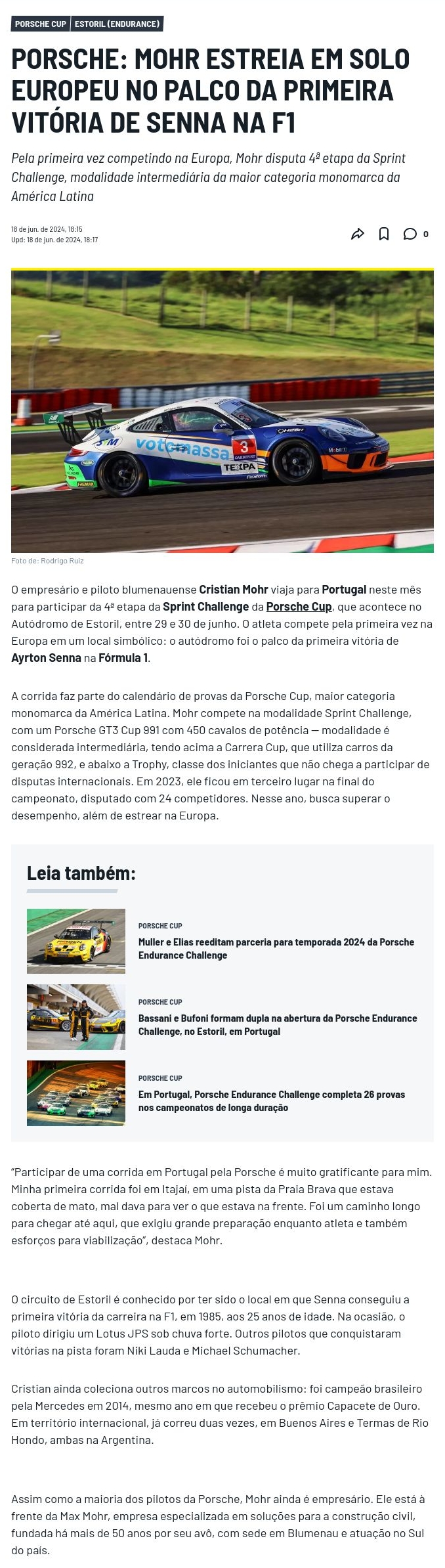Read Muller e Elias reeditam parceria article
Image resolution: width=445 pixels, height=1568 pixels.
(x=276, y=948)
